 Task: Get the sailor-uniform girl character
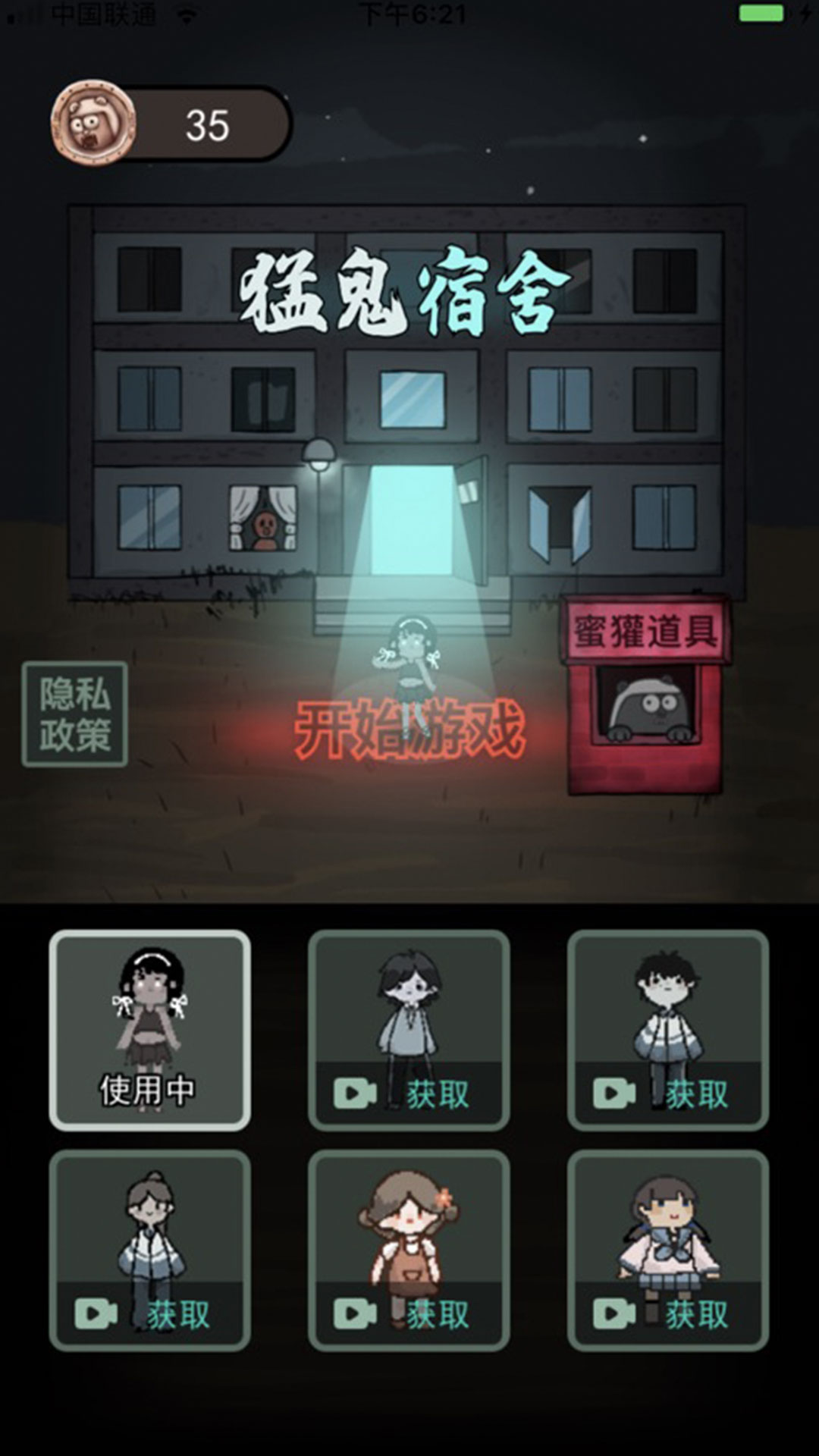click(x=668, y=1313)
